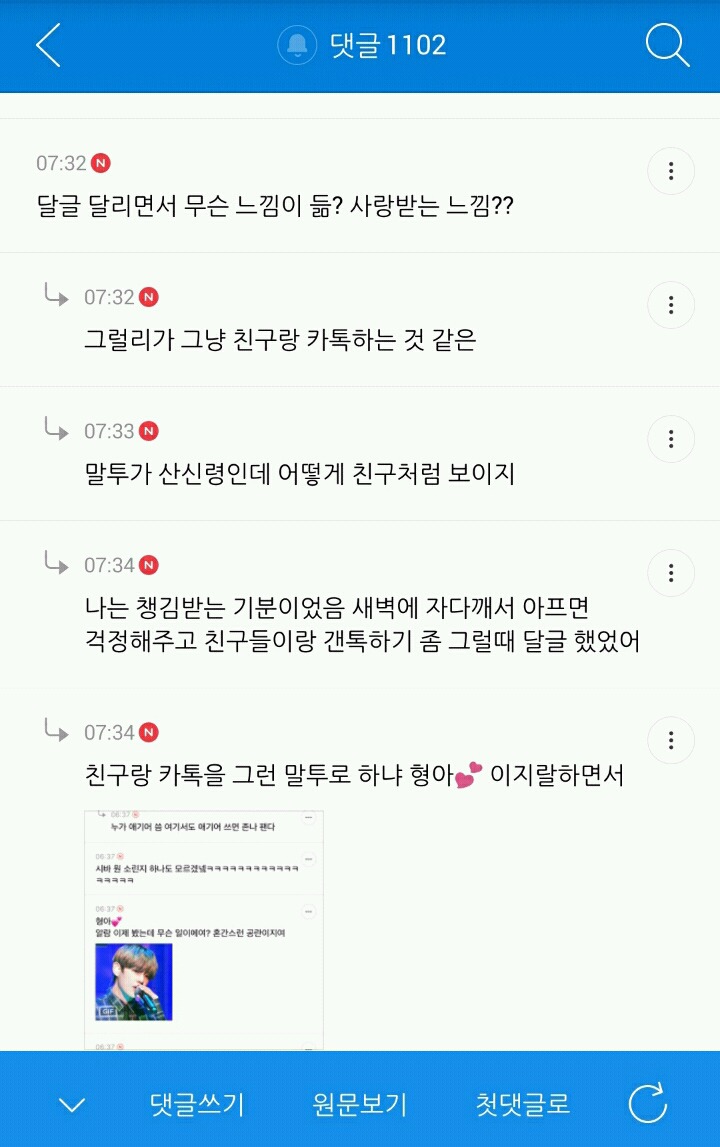
Task: Write a comment with 댓글쓰기
Action: click(x=197, y=1105)
